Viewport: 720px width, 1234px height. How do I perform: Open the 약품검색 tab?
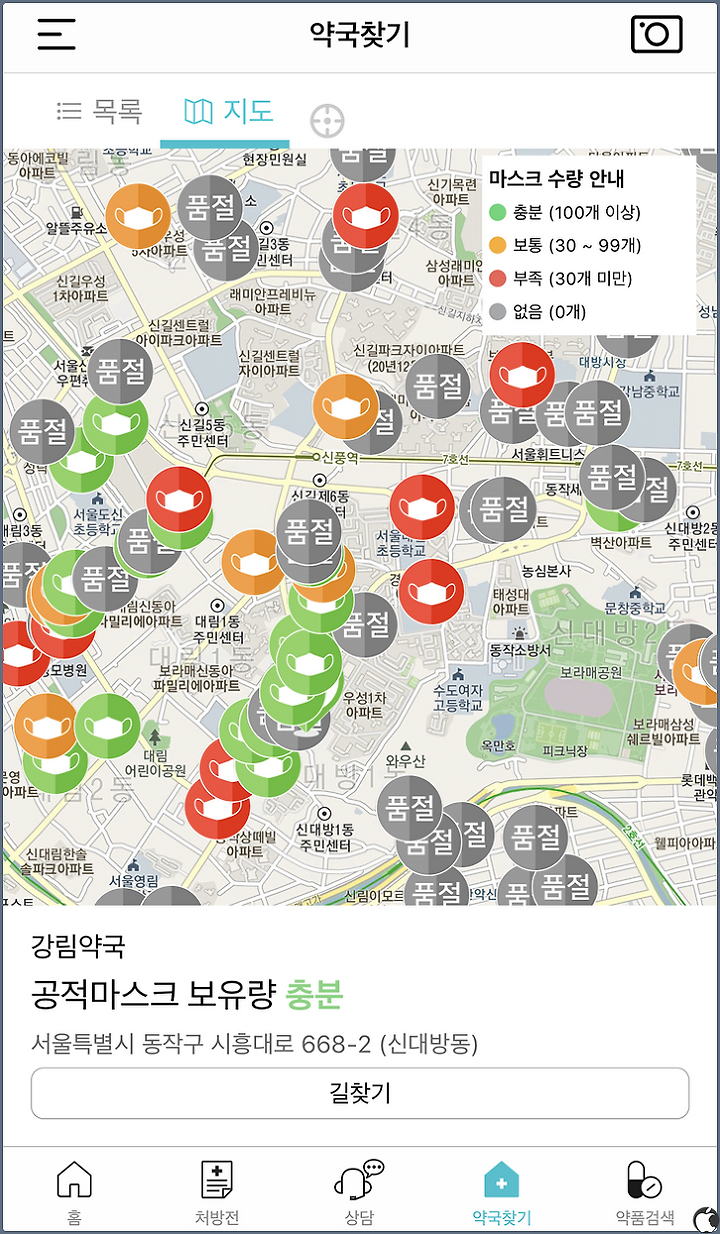644,1192
